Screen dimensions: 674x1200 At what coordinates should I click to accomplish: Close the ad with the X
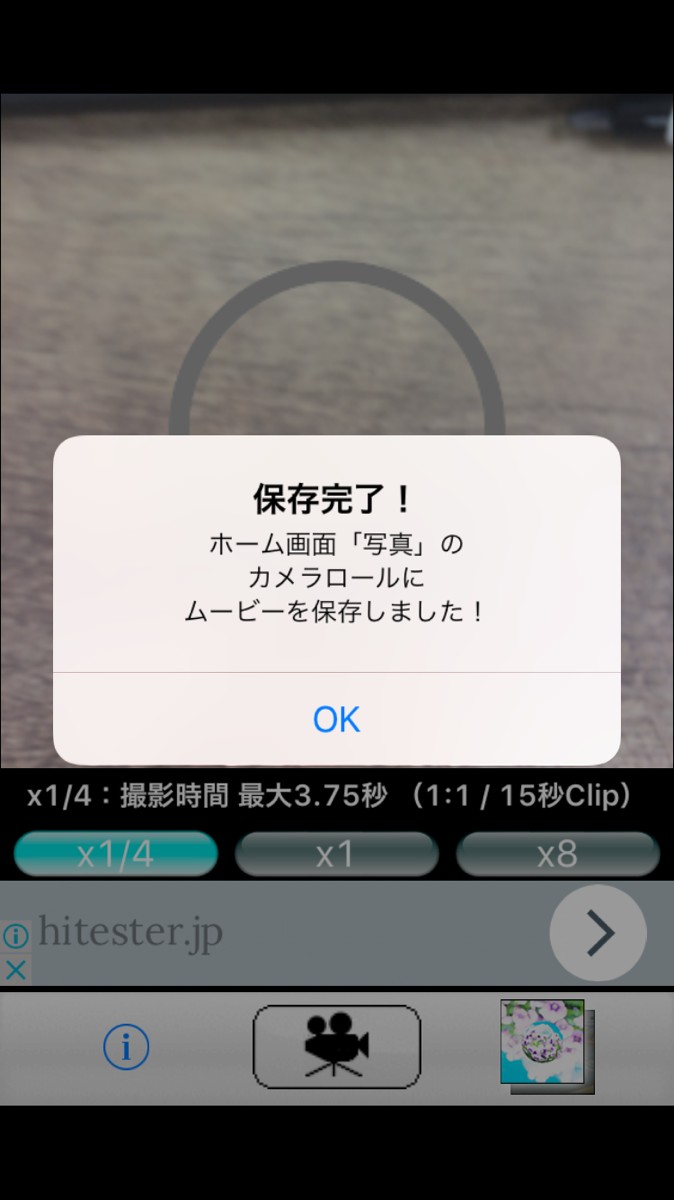click(16, 969)
